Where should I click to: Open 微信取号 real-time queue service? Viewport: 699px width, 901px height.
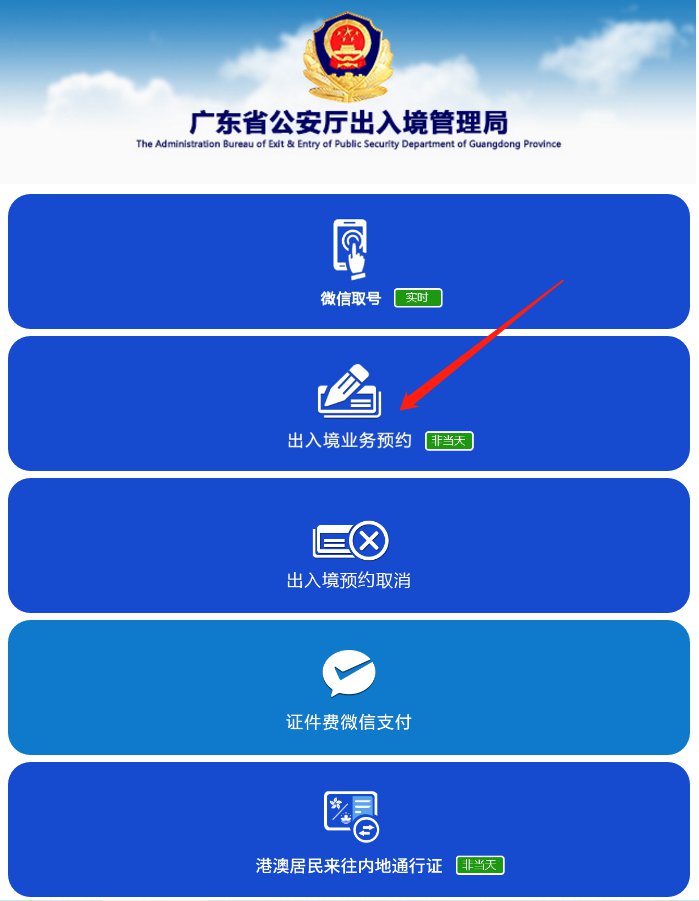point(349,262)
